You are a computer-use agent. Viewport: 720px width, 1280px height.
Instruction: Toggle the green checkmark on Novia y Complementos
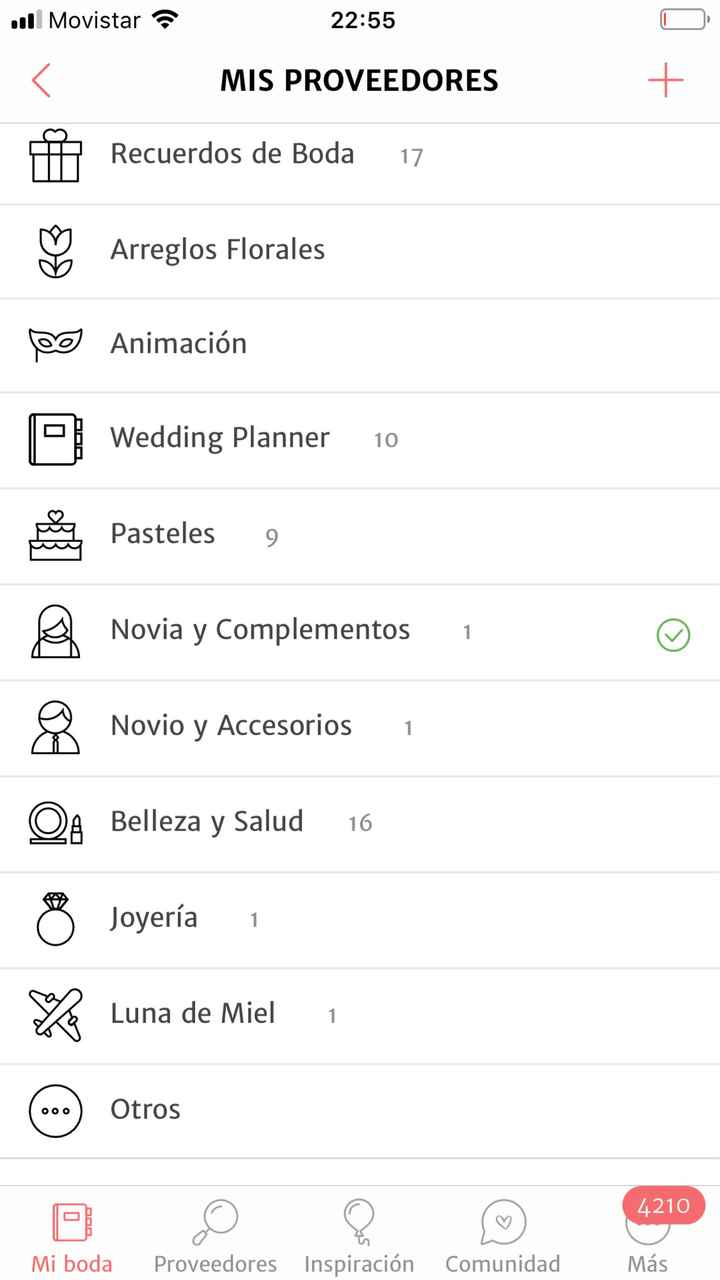pos(673,635)
